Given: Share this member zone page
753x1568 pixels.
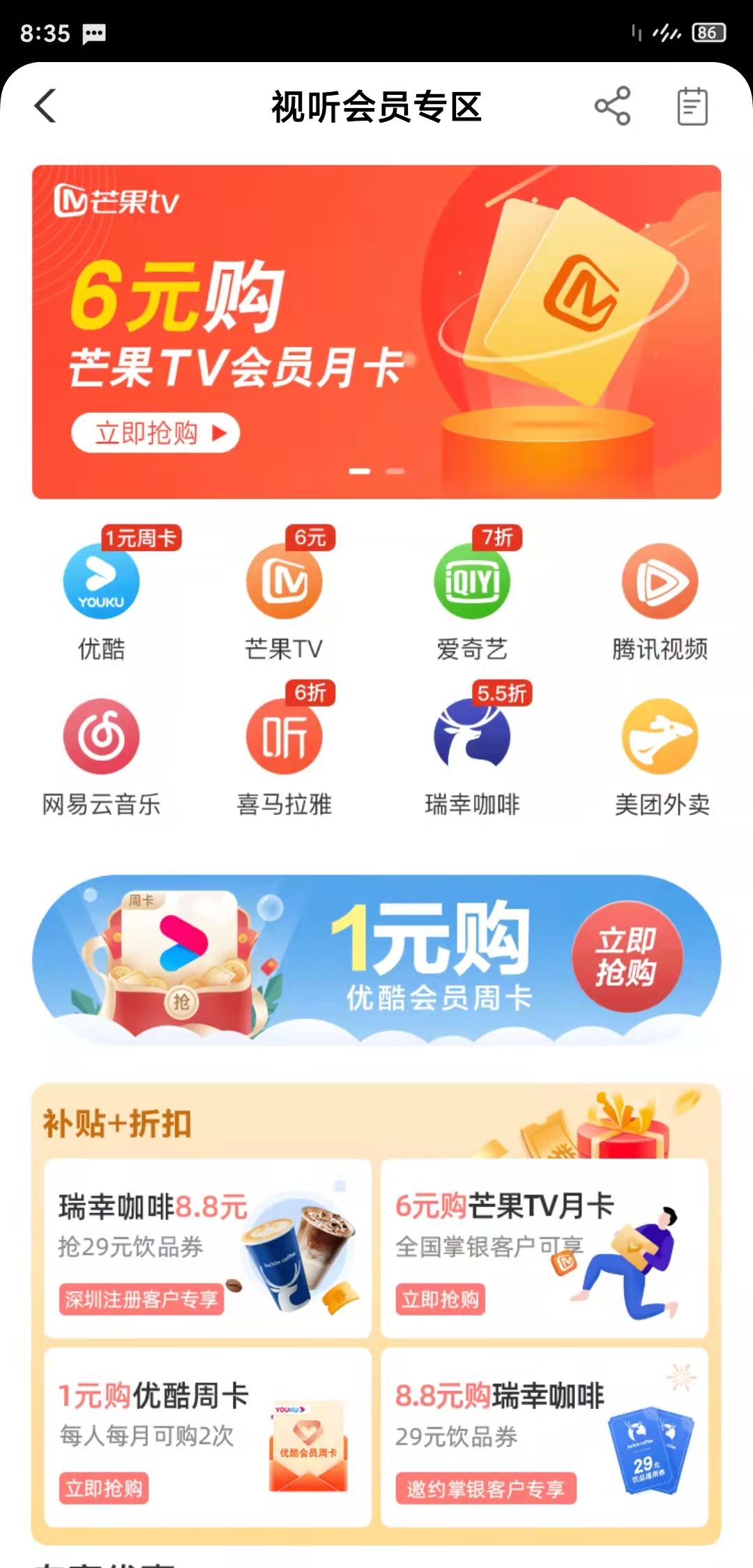Looking at the screenshot, I should 612,107.
